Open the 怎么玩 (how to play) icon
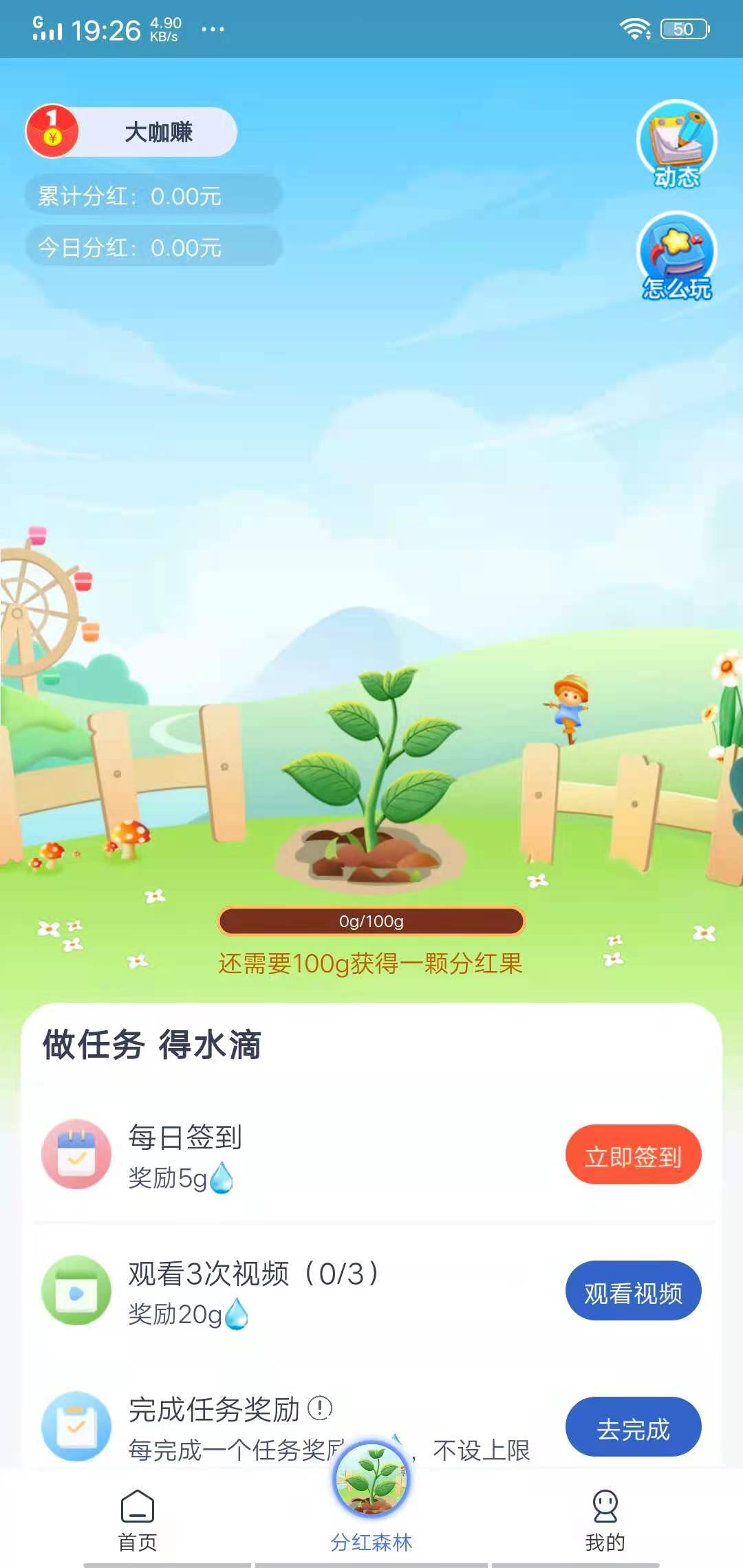This screenshot has height=1568, width=743. [676, 254]
